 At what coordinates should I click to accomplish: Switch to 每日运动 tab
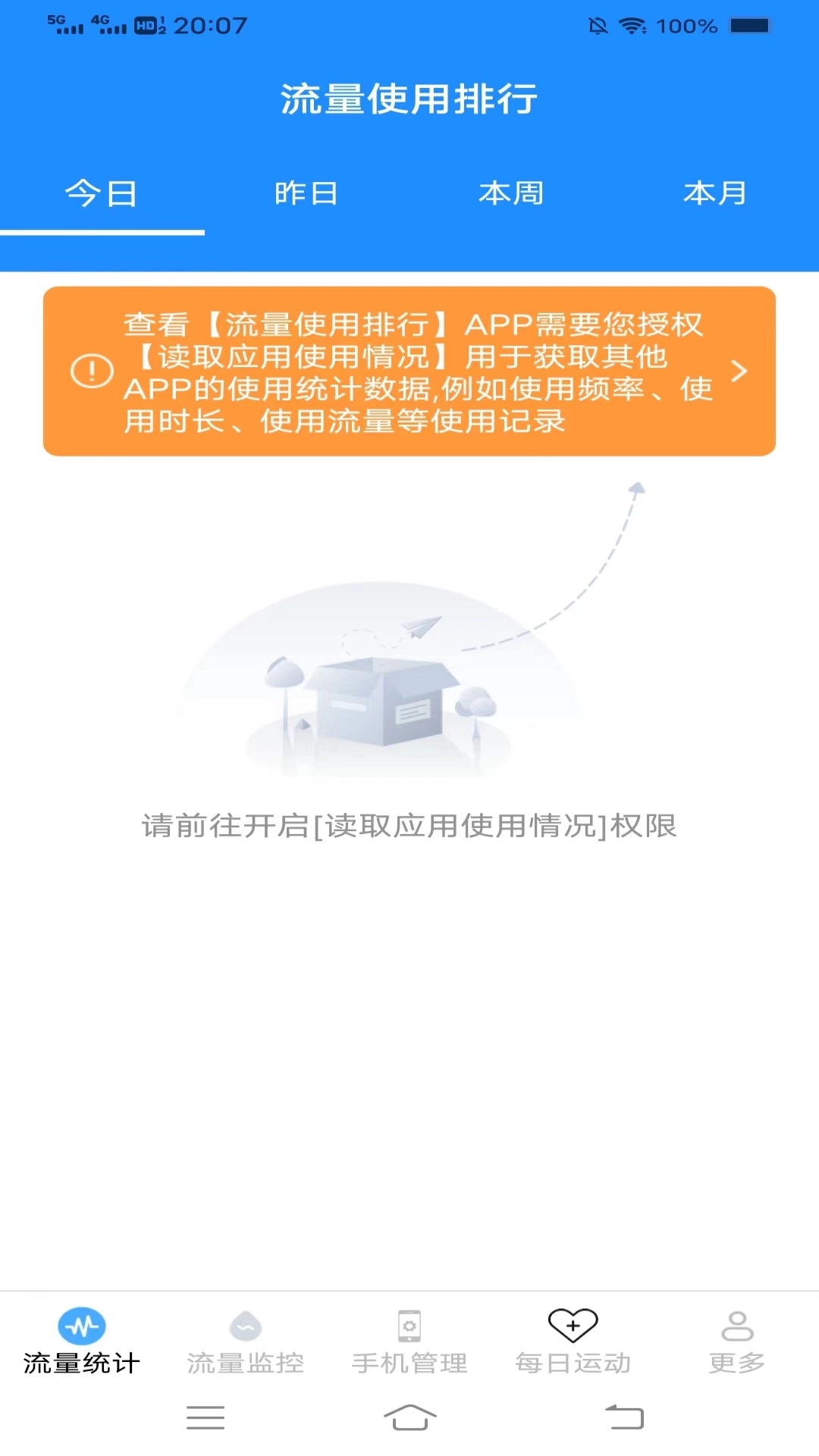(x=573, y=1341)
